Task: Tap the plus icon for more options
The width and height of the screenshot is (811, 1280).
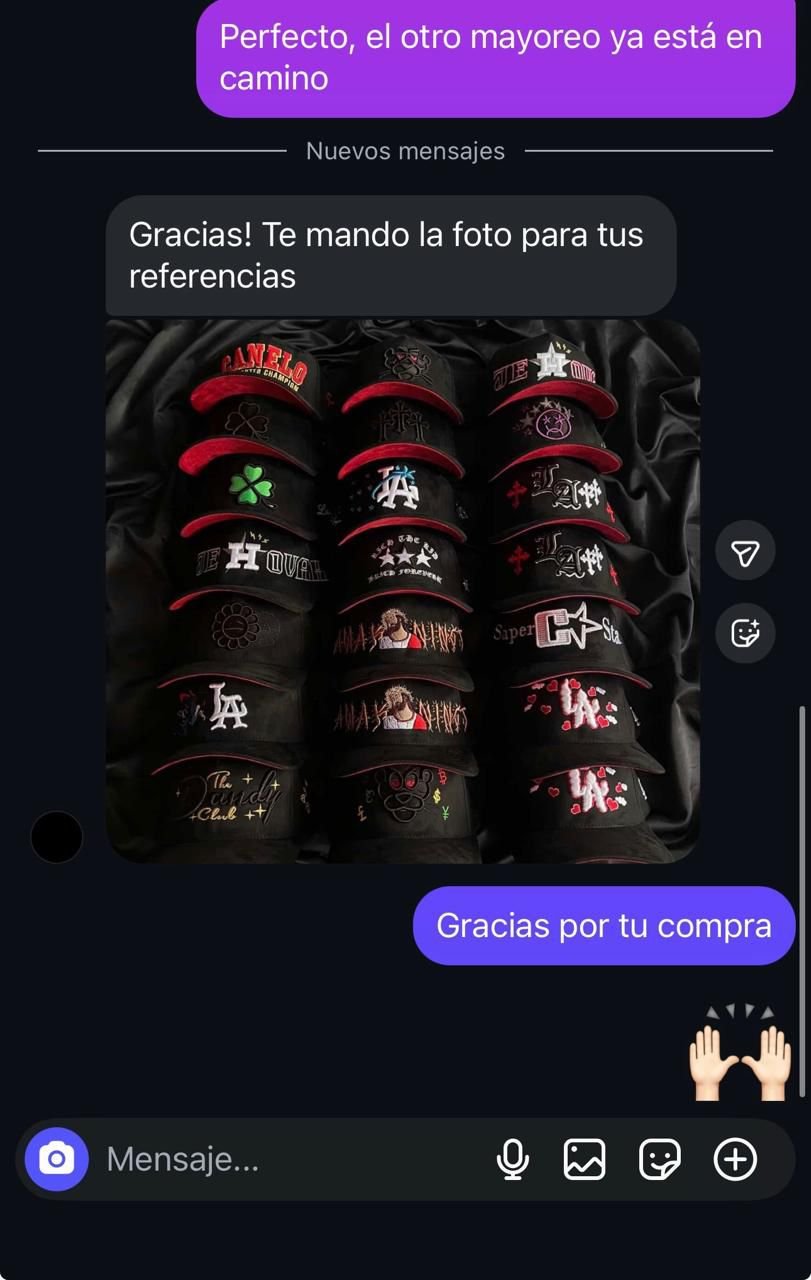Action: [x=735, y=1159]
